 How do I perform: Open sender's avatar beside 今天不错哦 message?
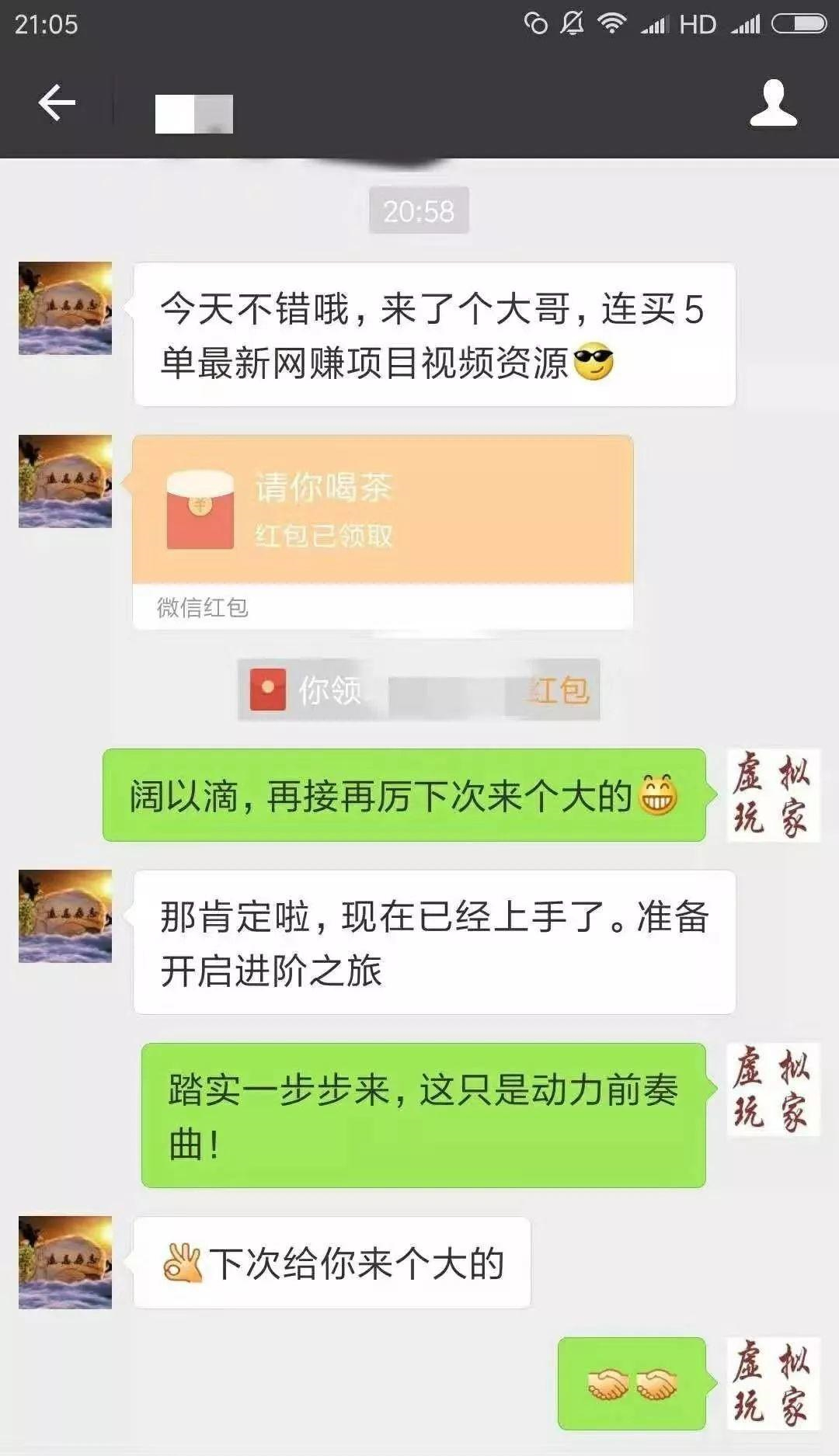pyautogui.click(x=65, y=308)
